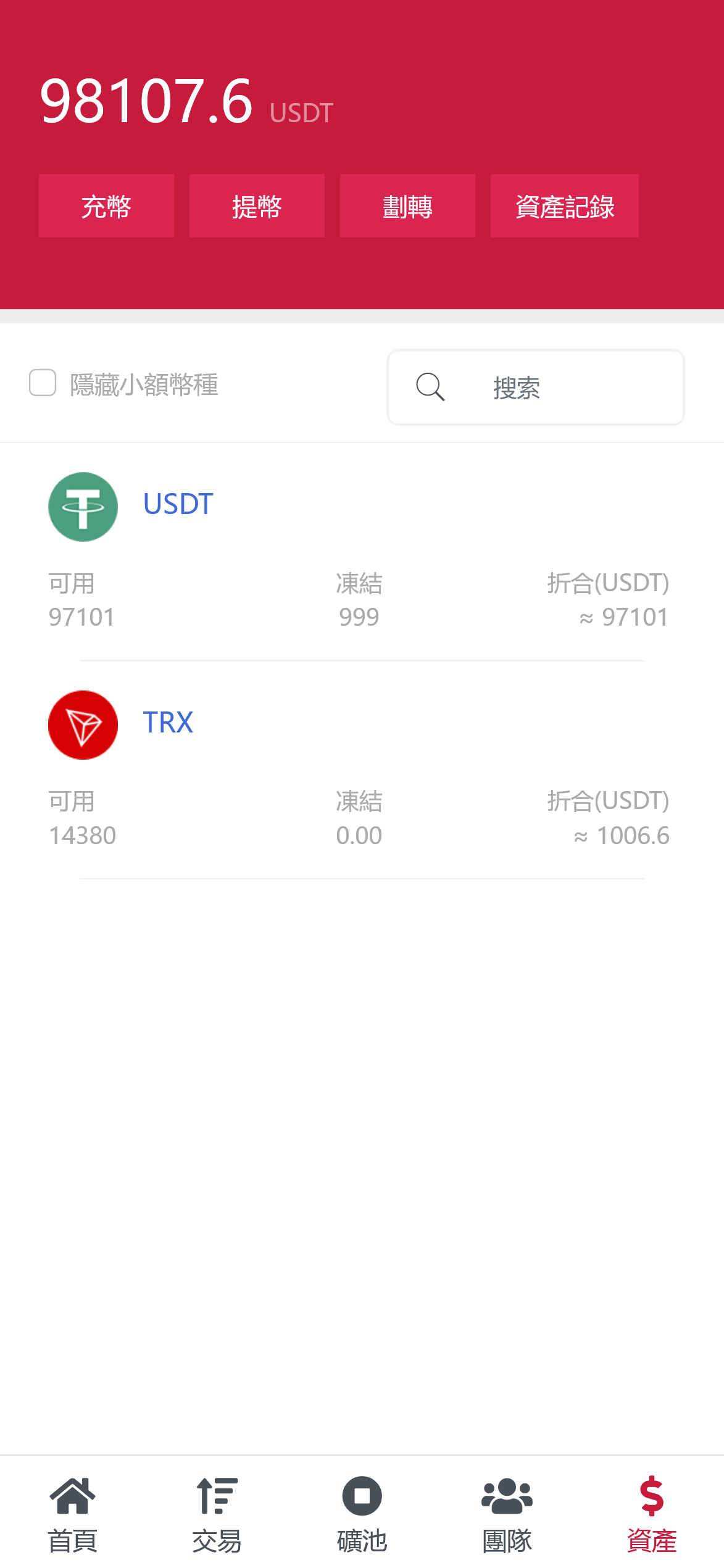Tap the 充幣 deposit button

[x=106, y=206]
